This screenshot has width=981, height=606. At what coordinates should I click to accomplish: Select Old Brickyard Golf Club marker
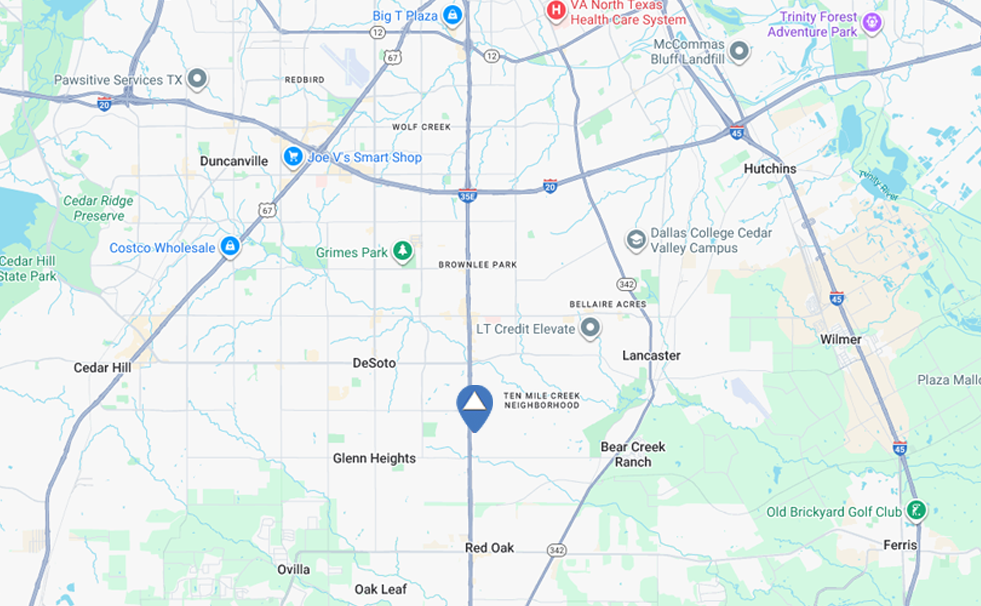click(x=915, y=511)
